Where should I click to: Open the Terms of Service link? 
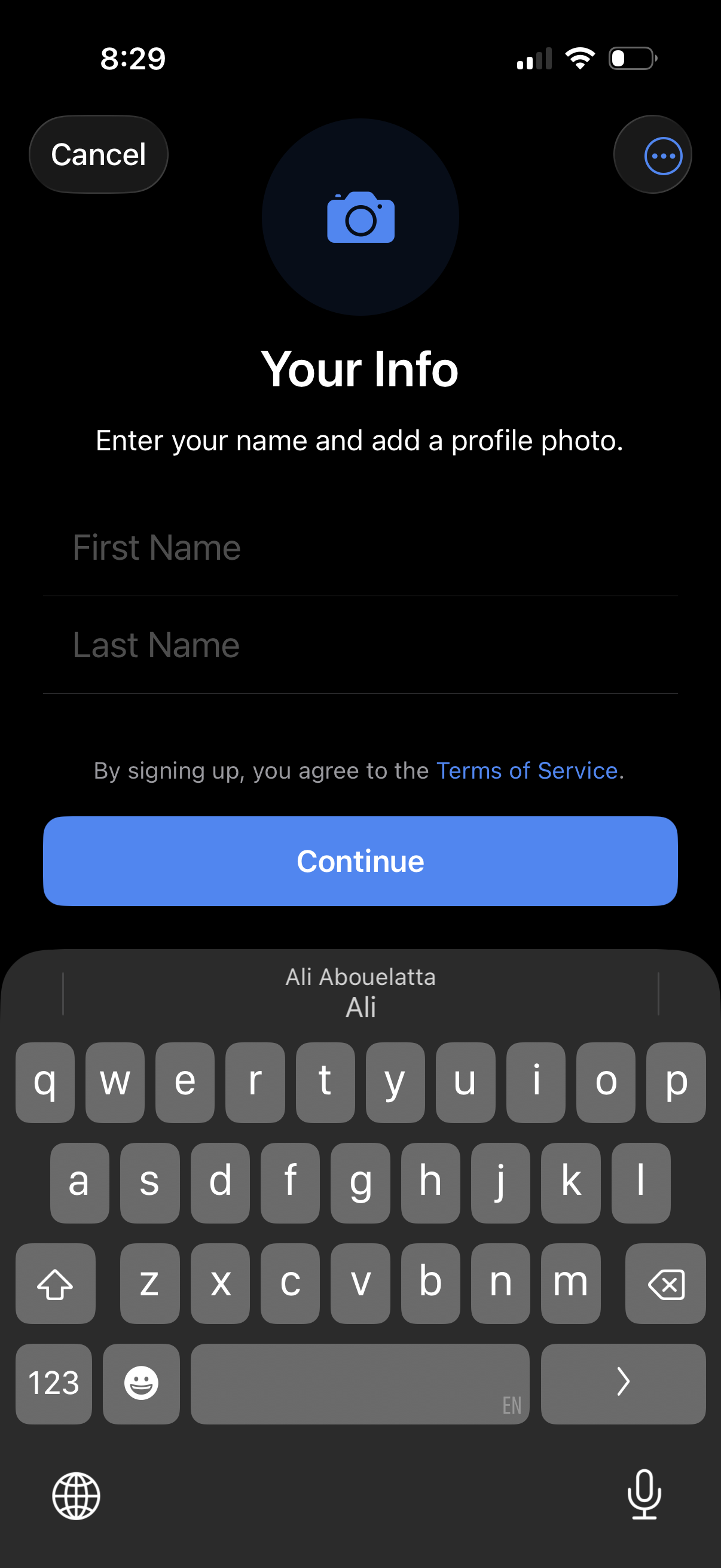click(527, 770)
